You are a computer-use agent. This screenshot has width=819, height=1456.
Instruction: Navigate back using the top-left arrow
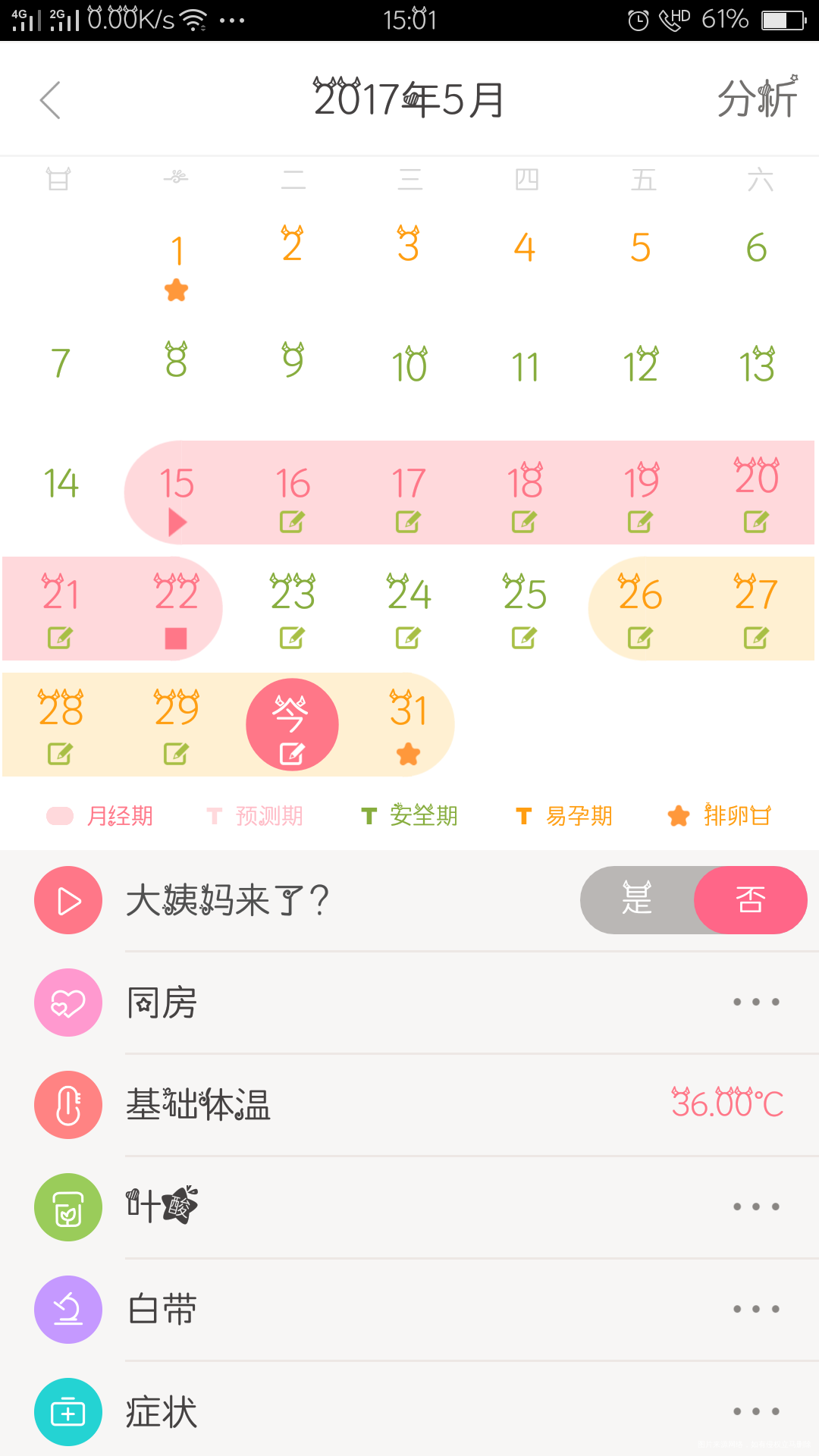click(x=50, y=99)
